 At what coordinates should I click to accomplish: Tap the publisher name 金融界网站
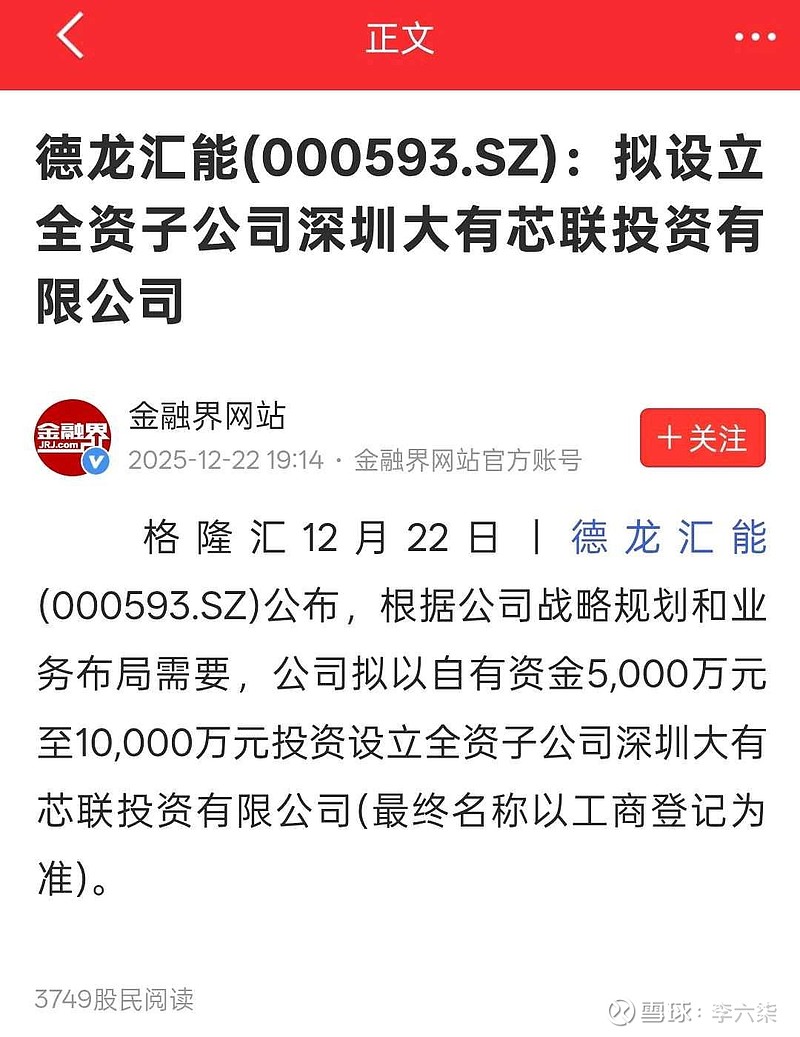click(x=207, y=418)
